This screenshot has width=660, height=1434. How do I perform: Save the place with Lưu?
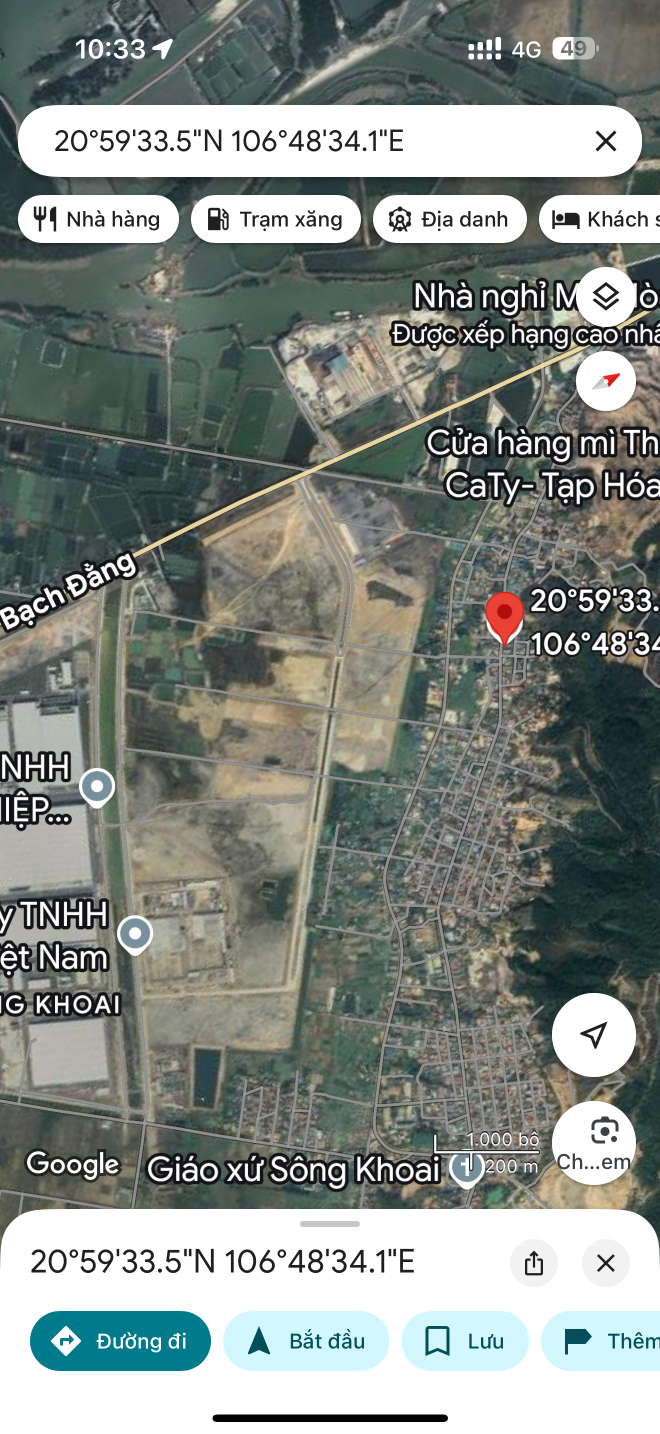465,1341
